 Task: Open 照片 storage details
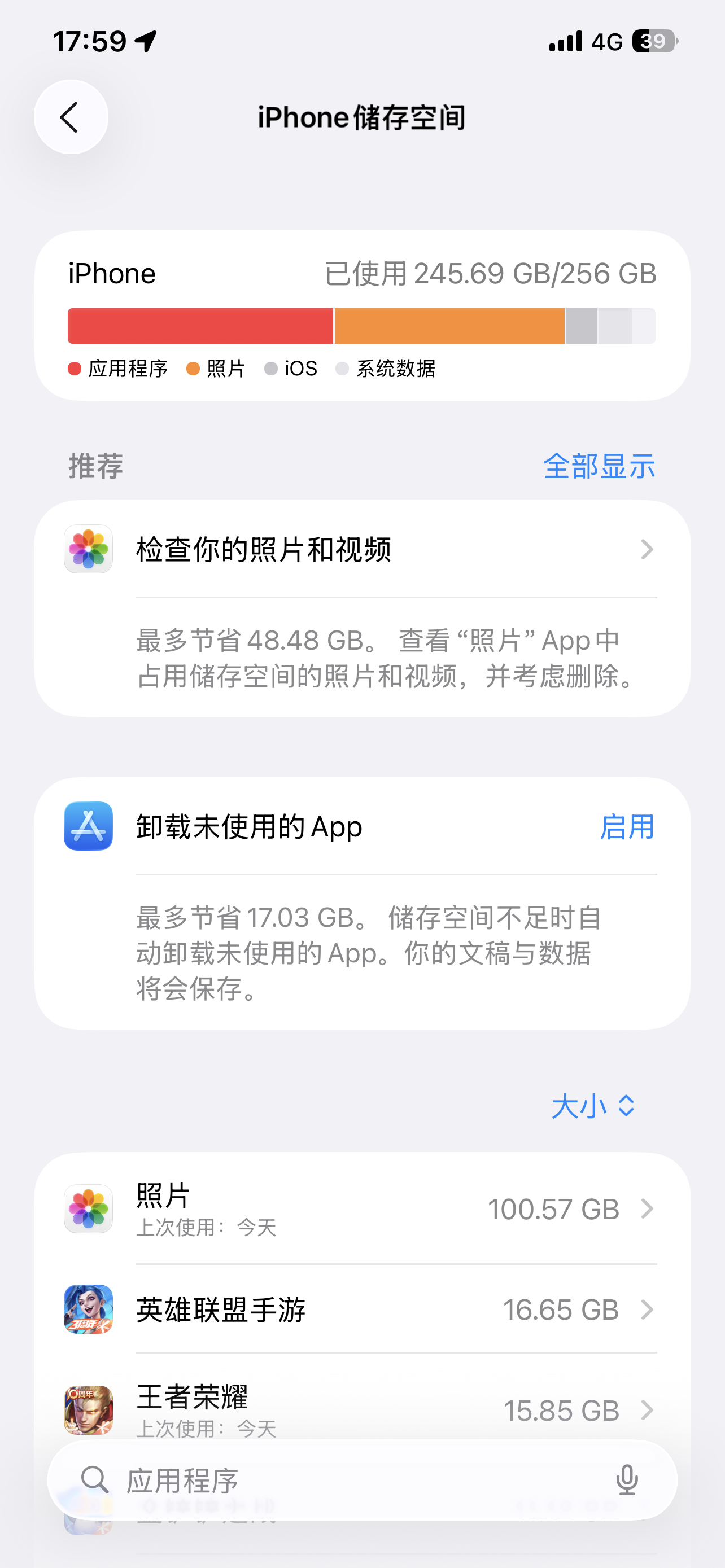click(361, 1209)
